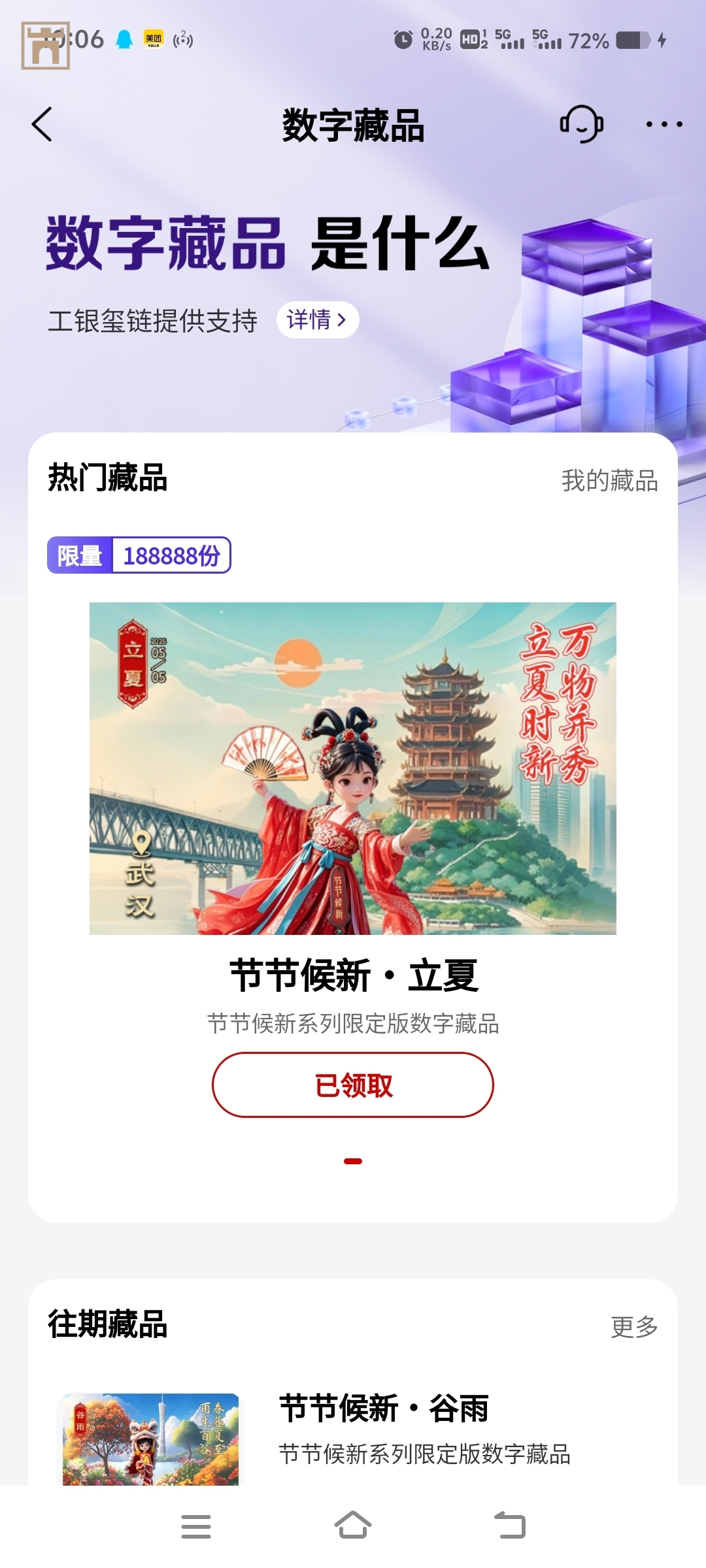
Task: Tap the system home button
Action: [353, 1526]
